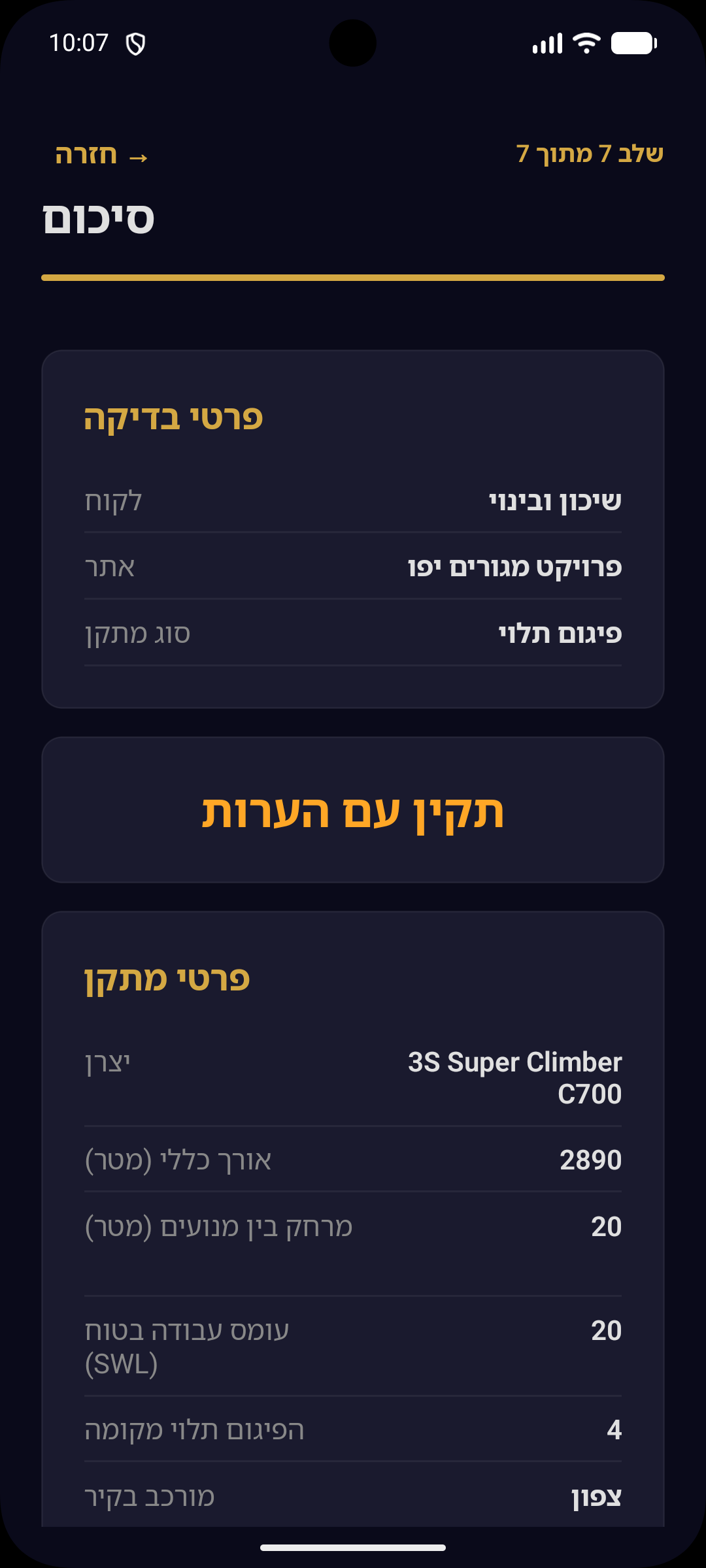
Task: Click the cellular signal strength icon
Action: (549, 42)
